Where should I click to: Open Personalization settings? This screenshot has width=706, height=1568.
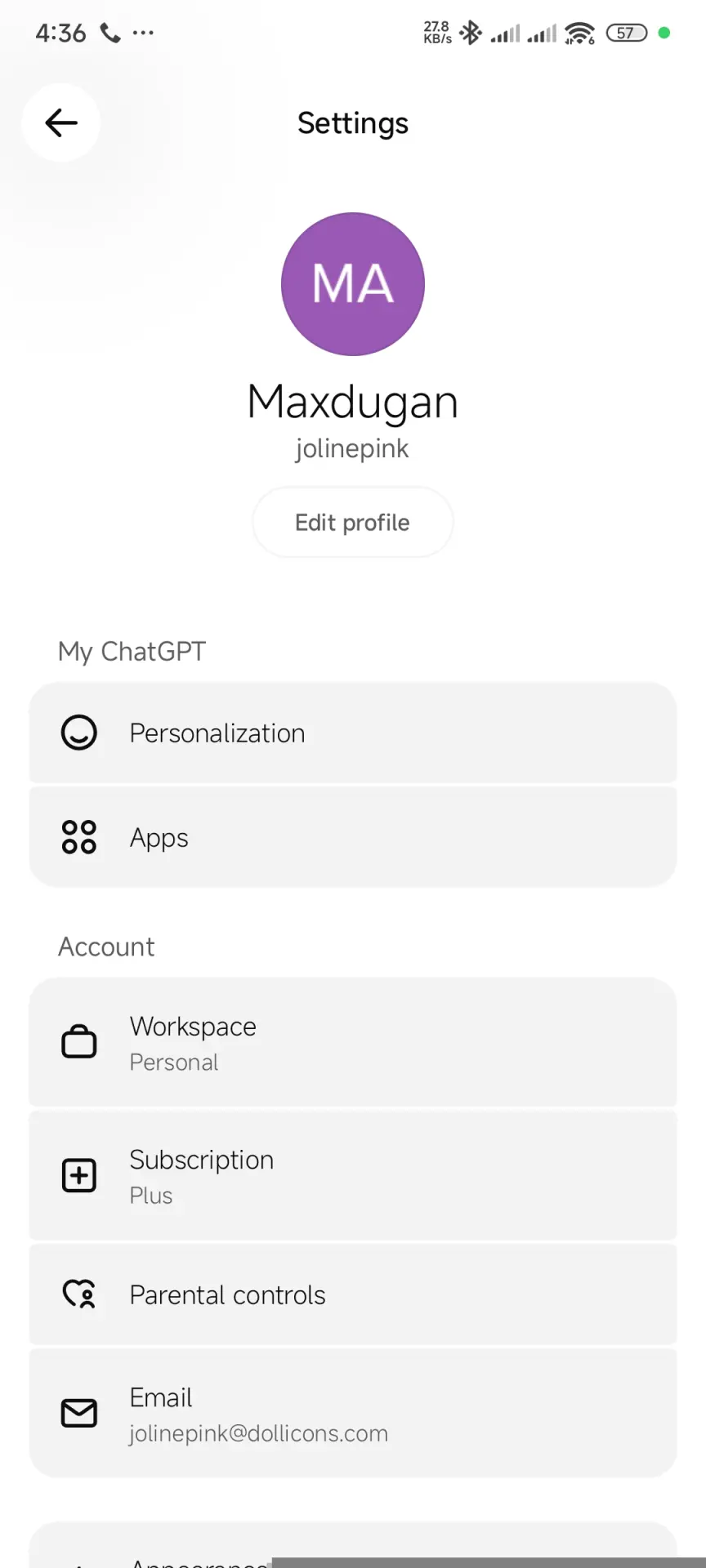pos(353,733)
